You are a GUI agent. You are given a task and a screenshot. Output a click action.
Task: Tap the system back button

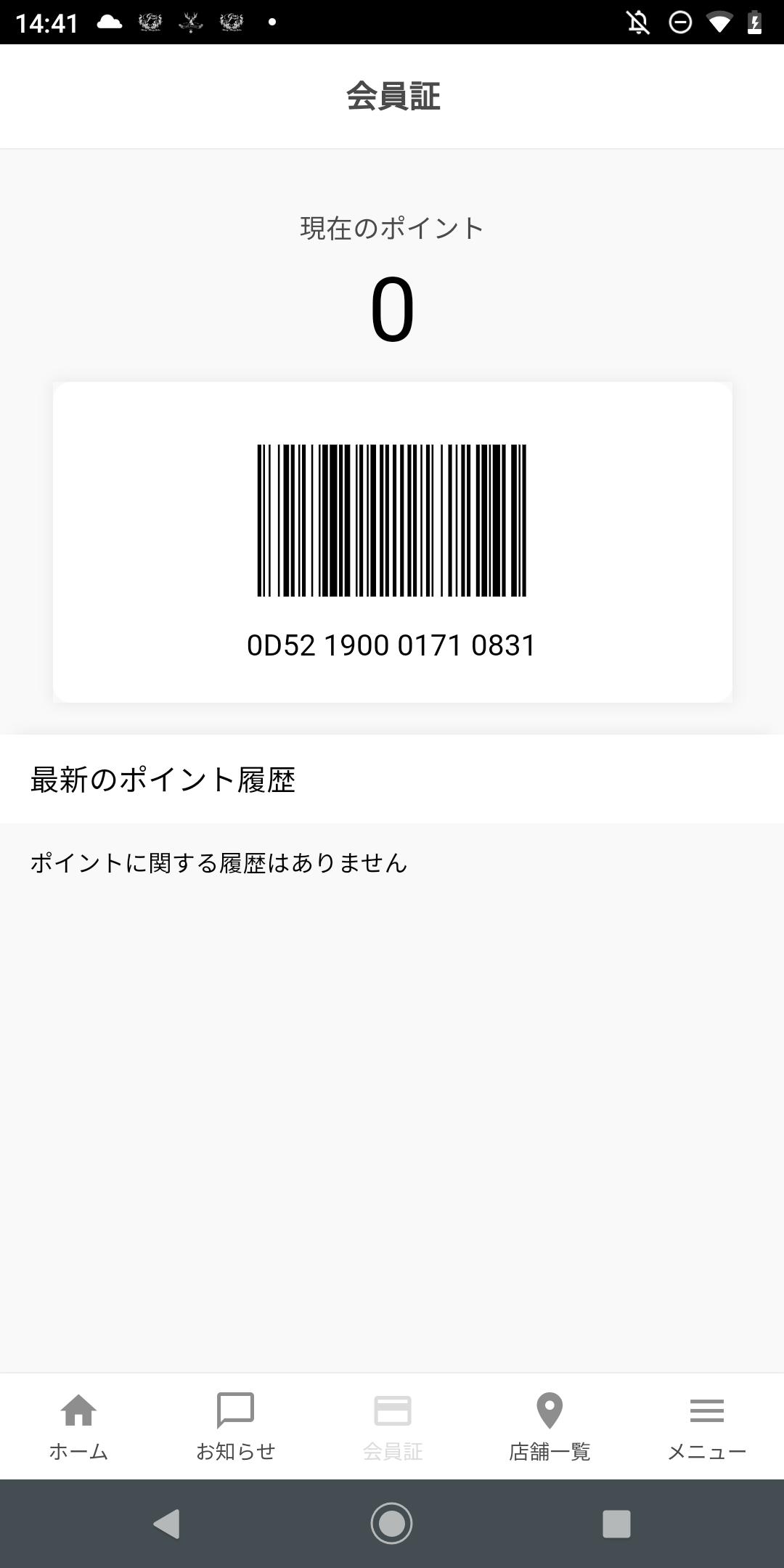(167, 1523)
